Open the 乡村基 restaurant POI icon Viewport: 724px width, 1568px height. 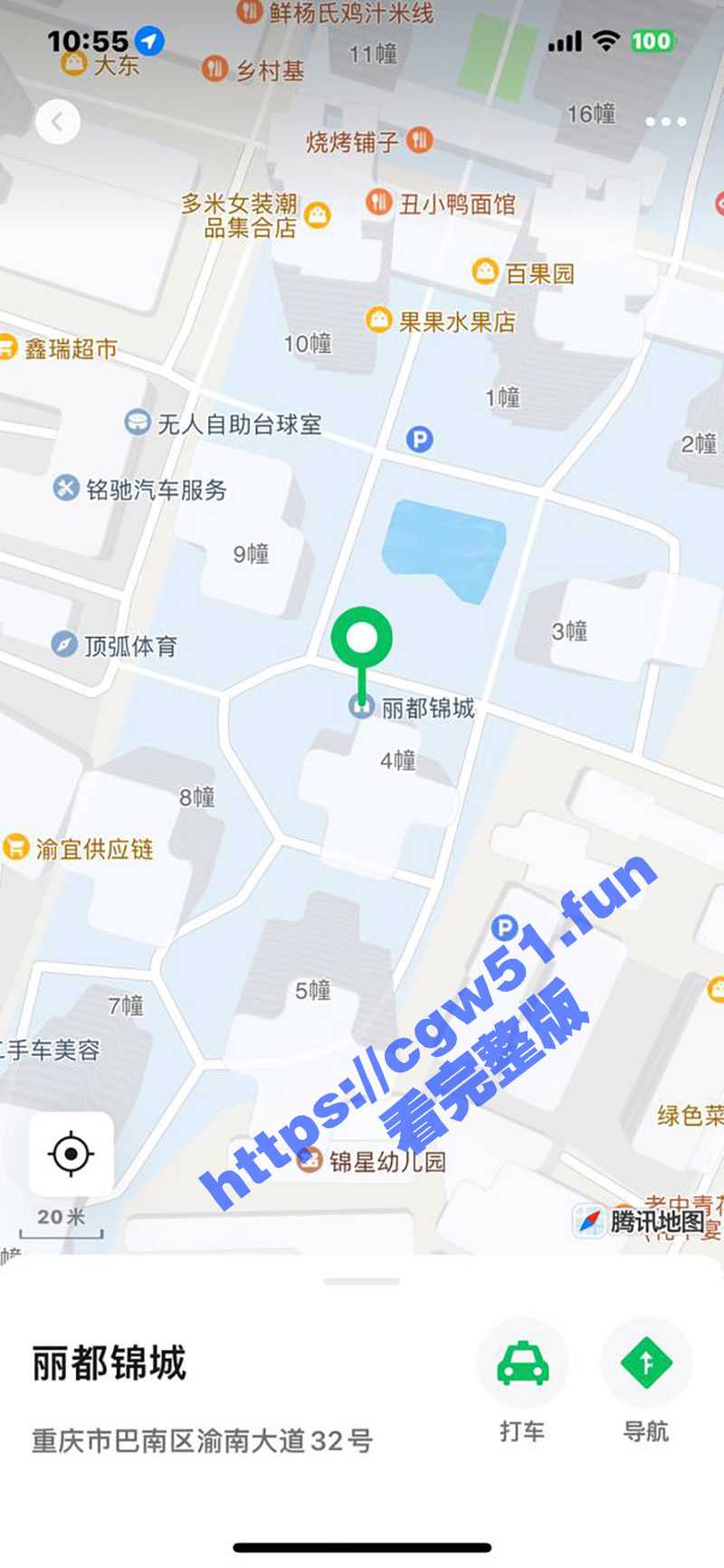pyautogui.click(x=214, y=71)
